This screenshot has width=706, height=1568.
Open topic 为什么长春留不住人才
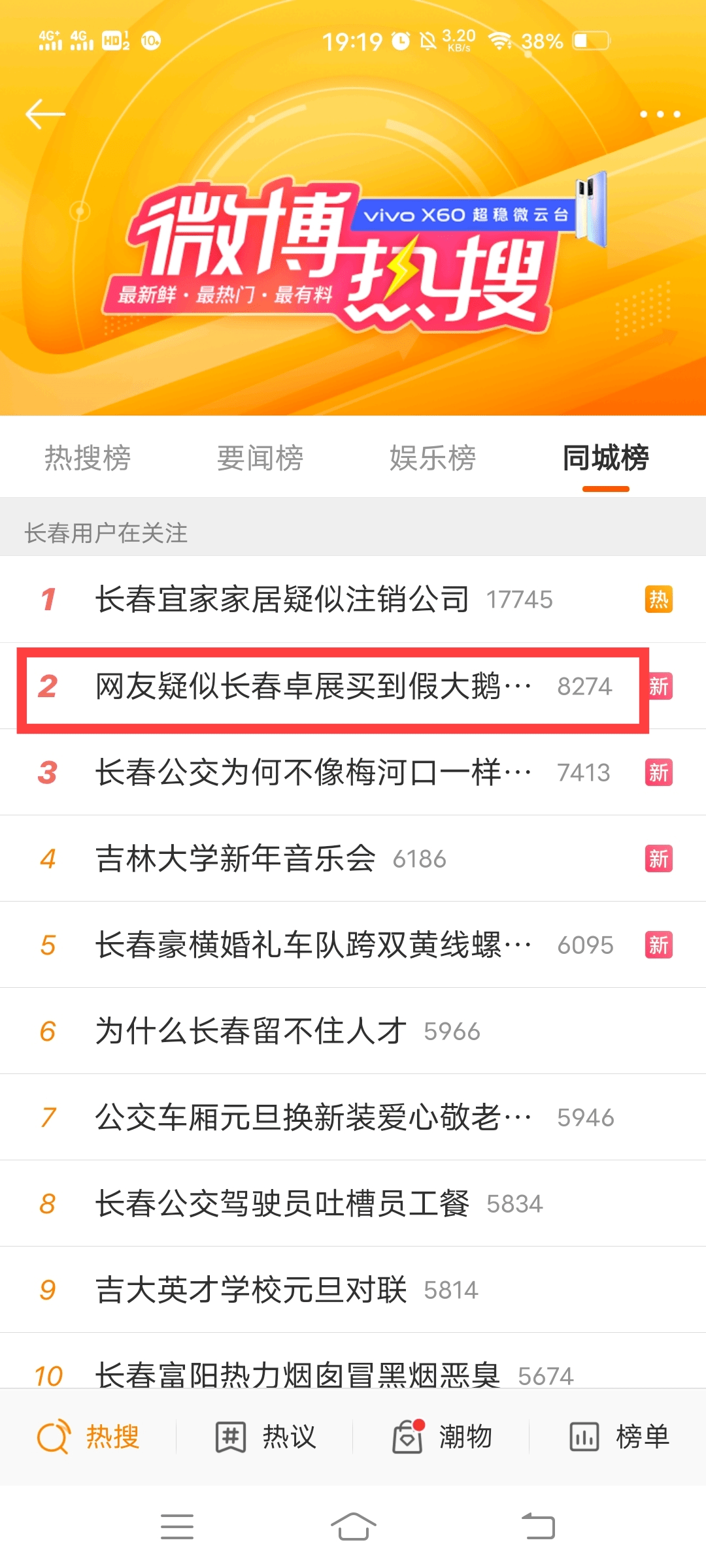(x=251, y=1032)
